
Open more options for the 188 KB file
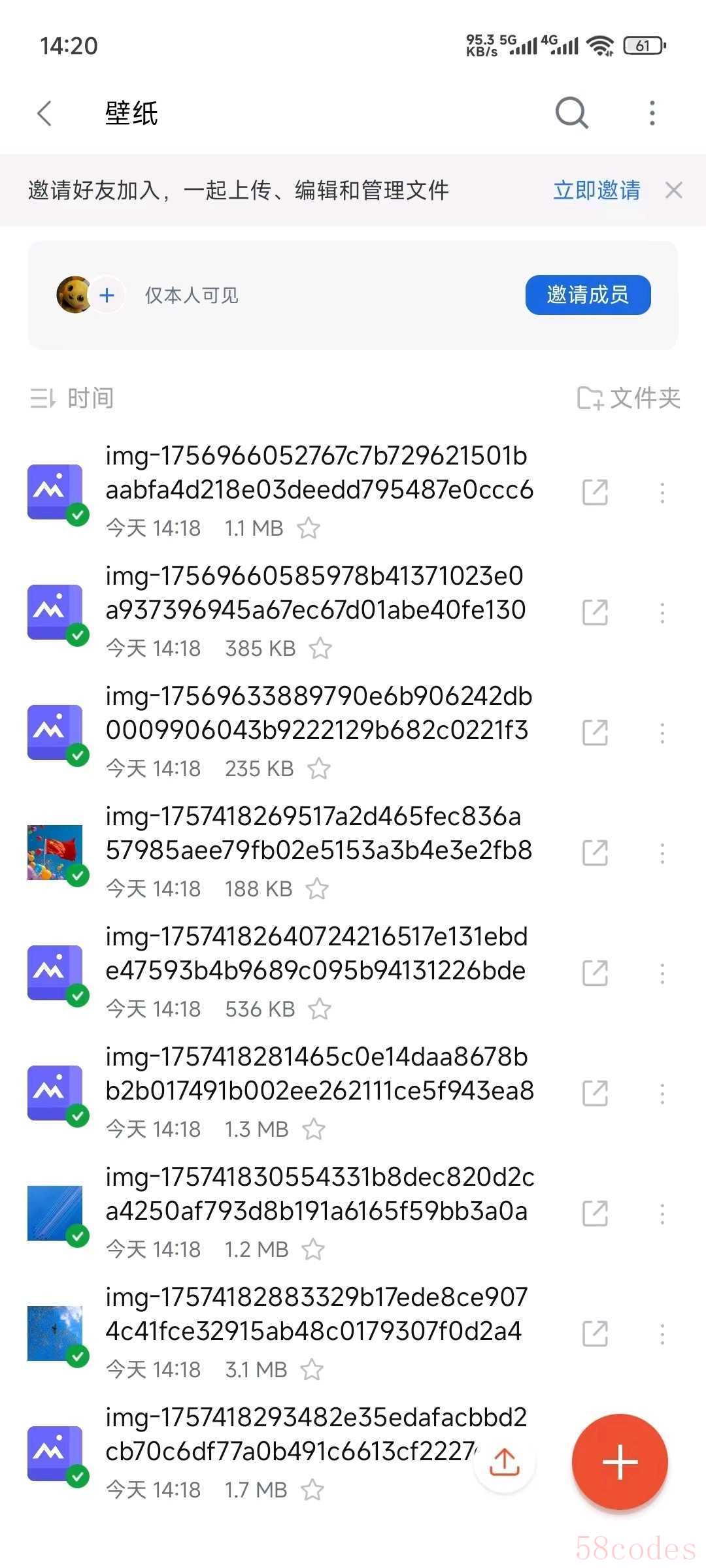[662, 853]
